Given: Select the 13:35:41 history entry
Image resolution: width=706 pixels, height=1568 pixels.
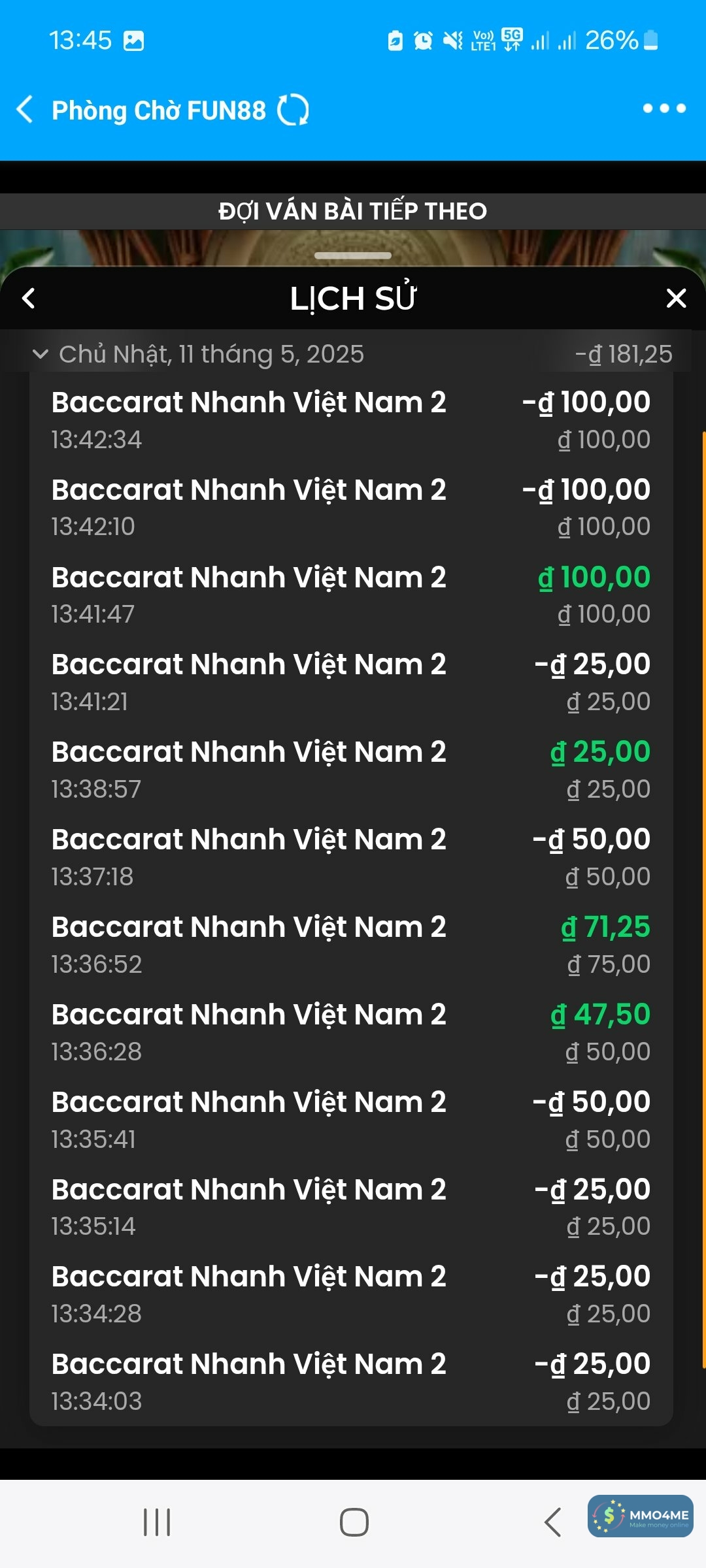Looking at the screenshot, I should 351,1120.
